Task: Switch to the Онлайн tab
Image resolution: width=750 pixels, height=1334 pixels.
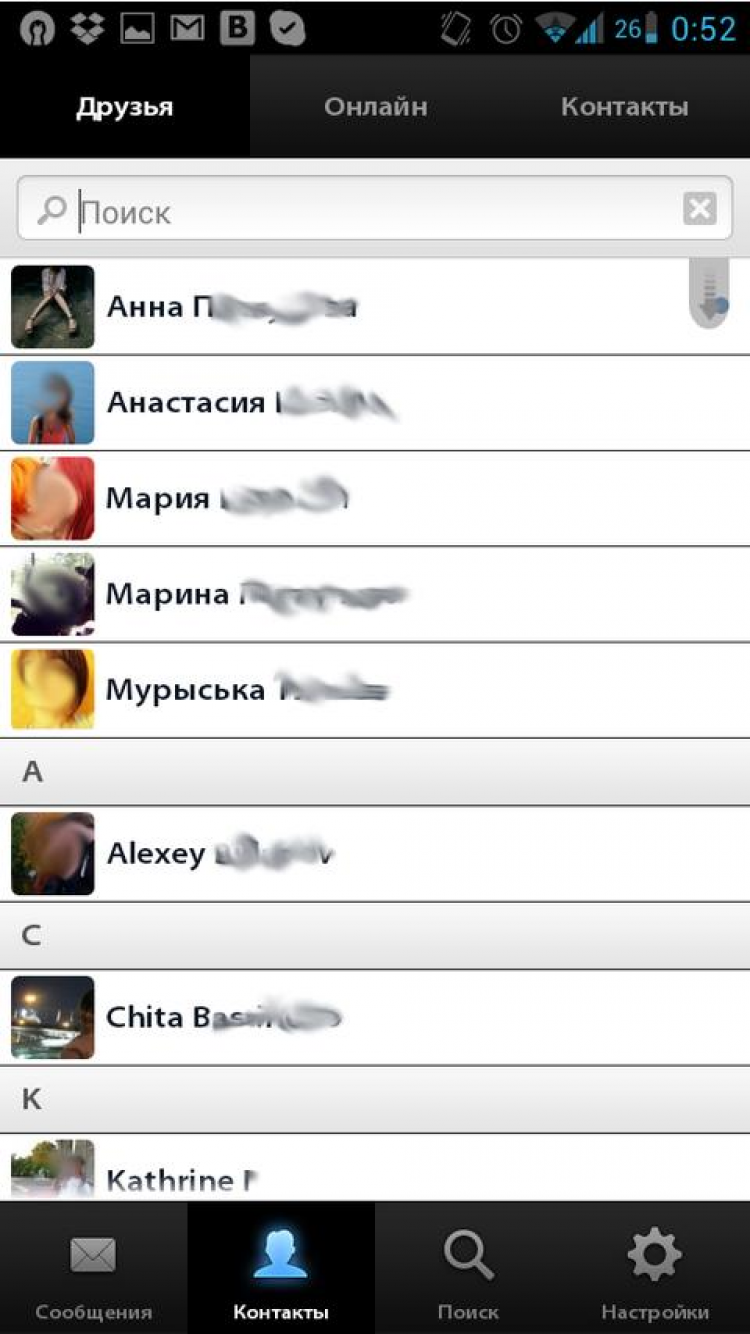Action: tap(375, 107)
